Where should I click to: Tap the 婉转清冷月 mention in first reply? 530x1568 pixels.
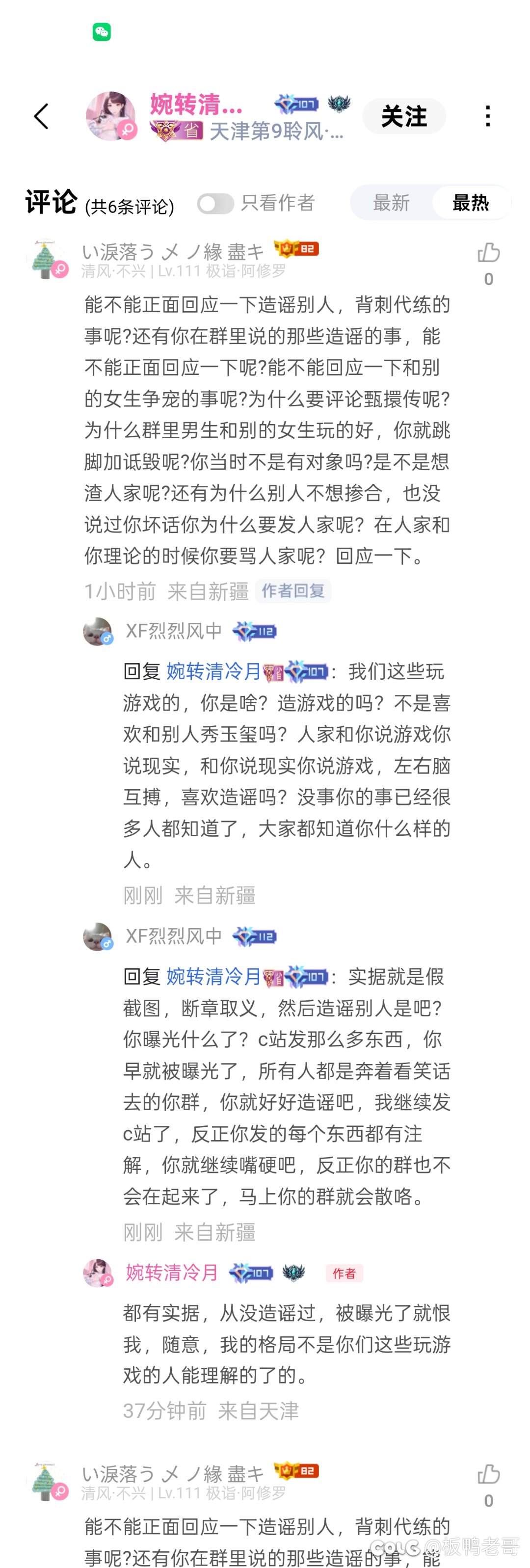tap(213, 671)
